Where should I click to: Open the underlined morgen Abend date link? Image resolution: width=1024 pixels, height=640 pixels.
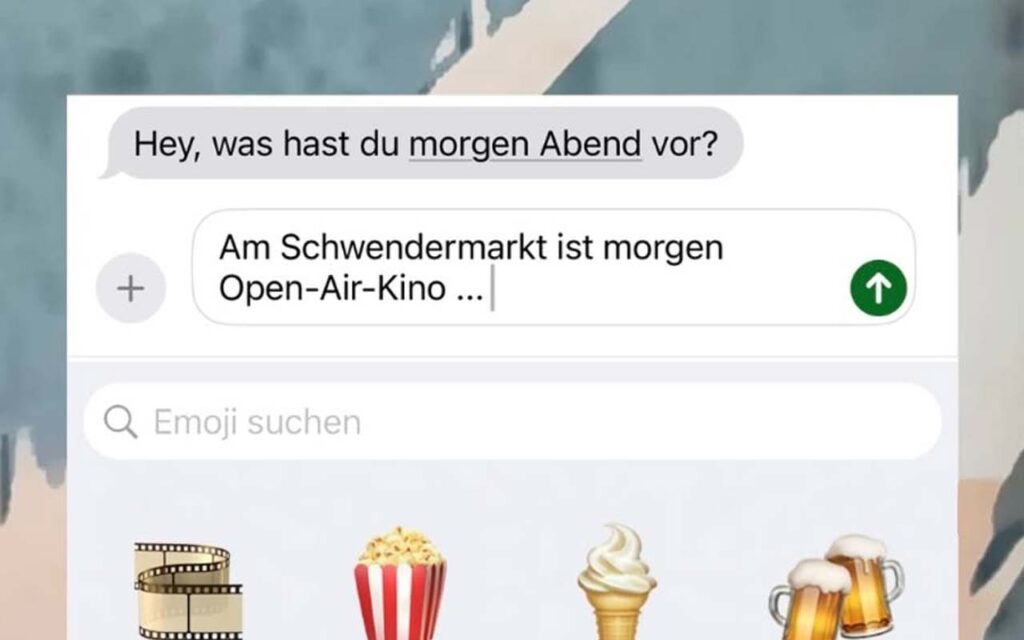click(525, 144)
